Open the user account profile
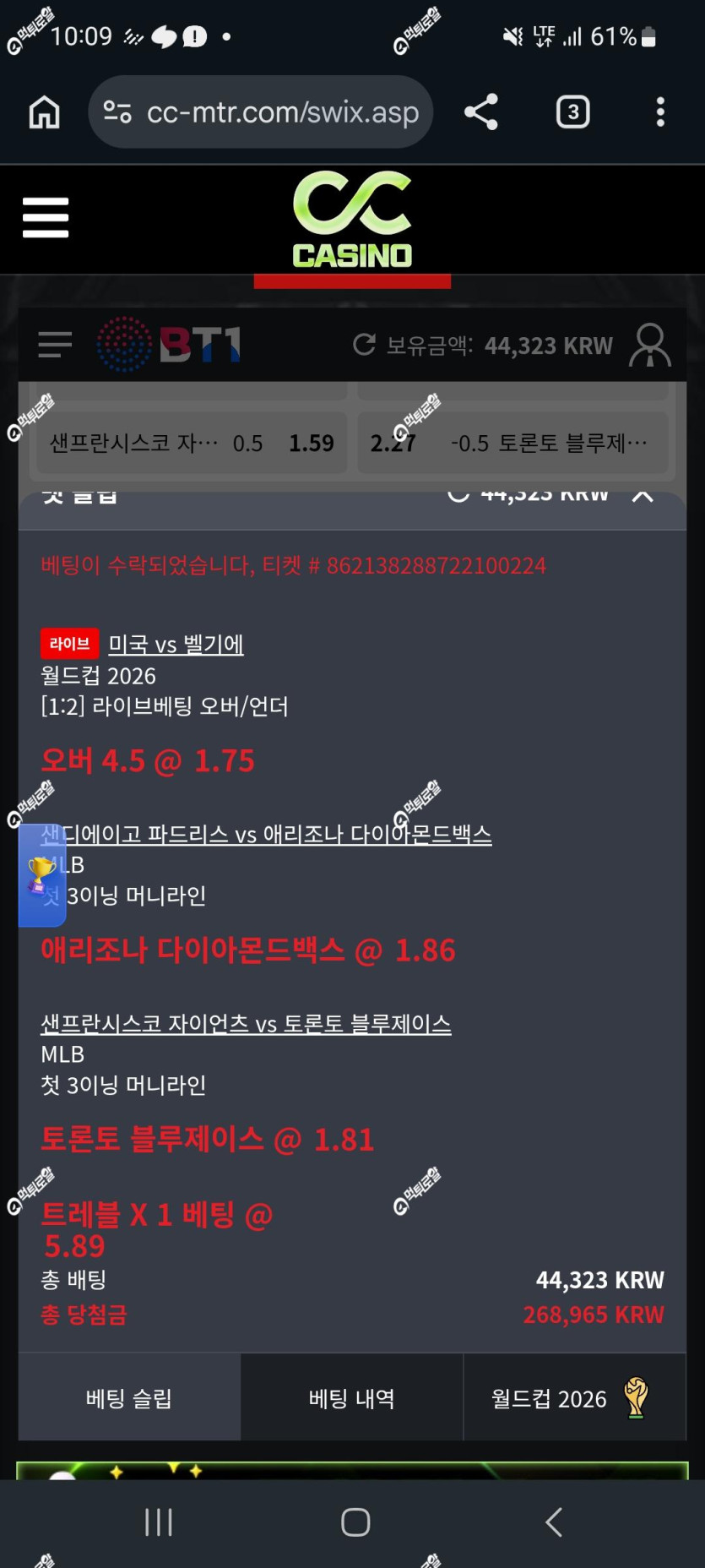This screenshot has width=705, height=1568. [x=650, y=345]
